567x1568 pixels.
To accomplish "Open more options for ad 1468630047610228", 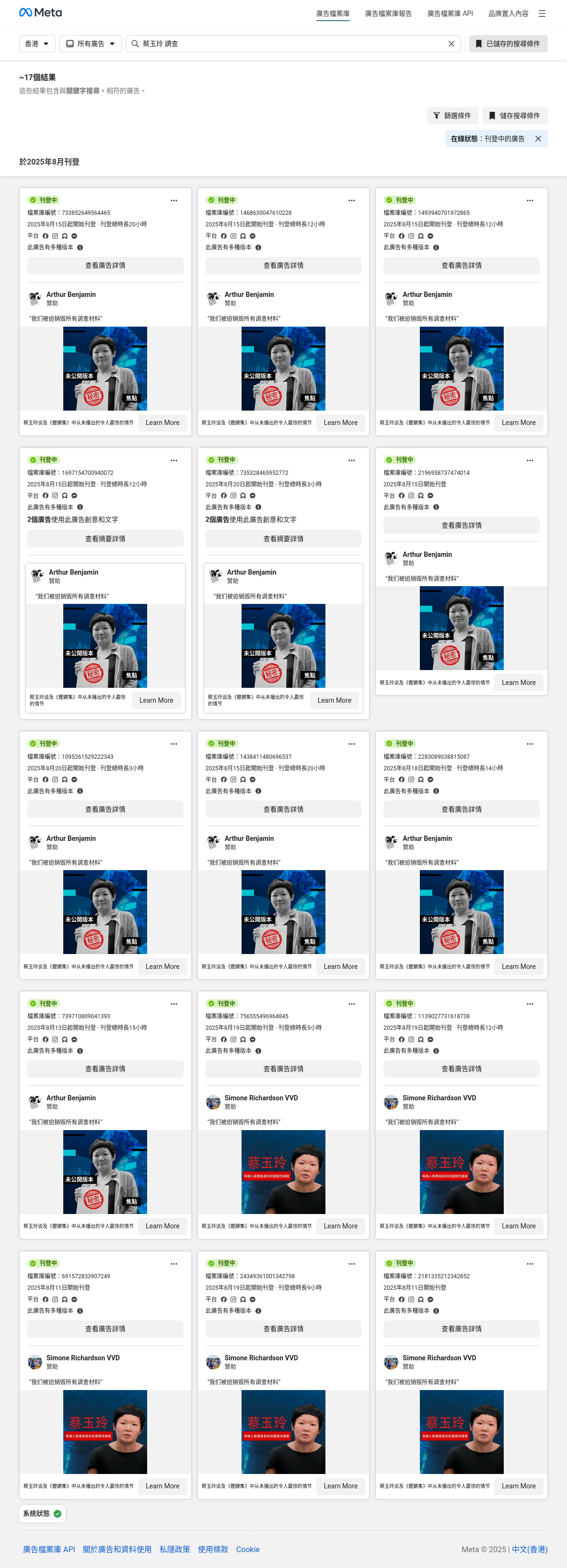I will click(352, 200).
